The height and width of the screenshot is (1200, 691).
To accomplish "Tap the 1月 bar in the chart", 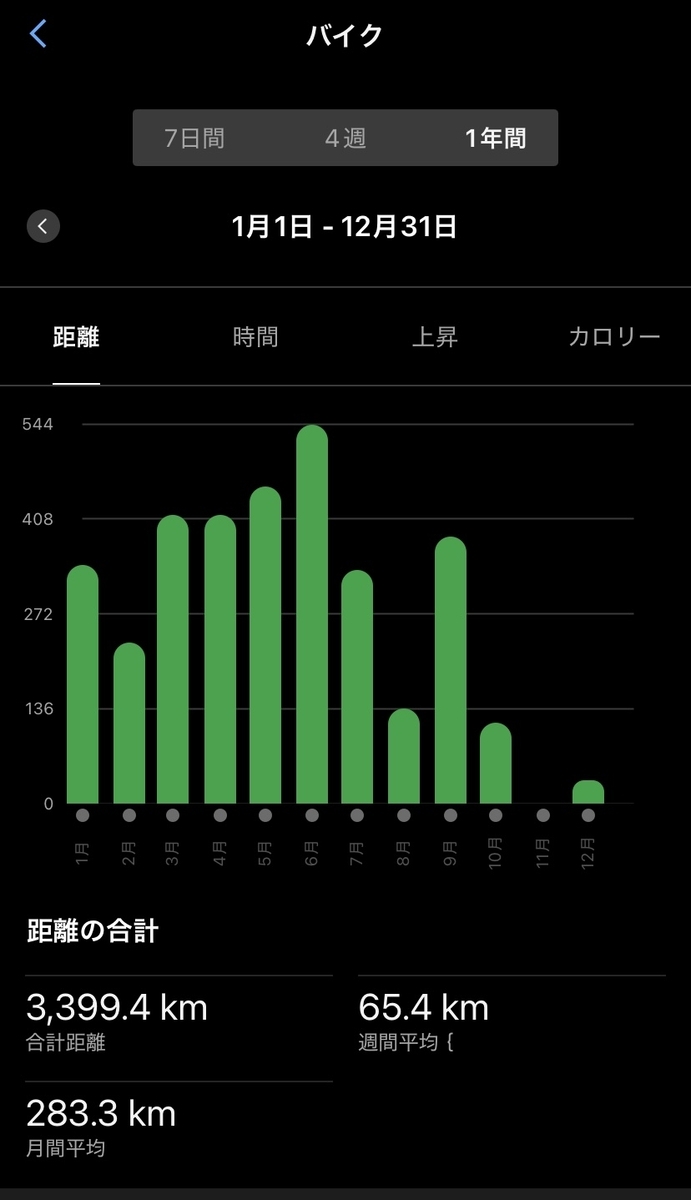I will [82, 684].
